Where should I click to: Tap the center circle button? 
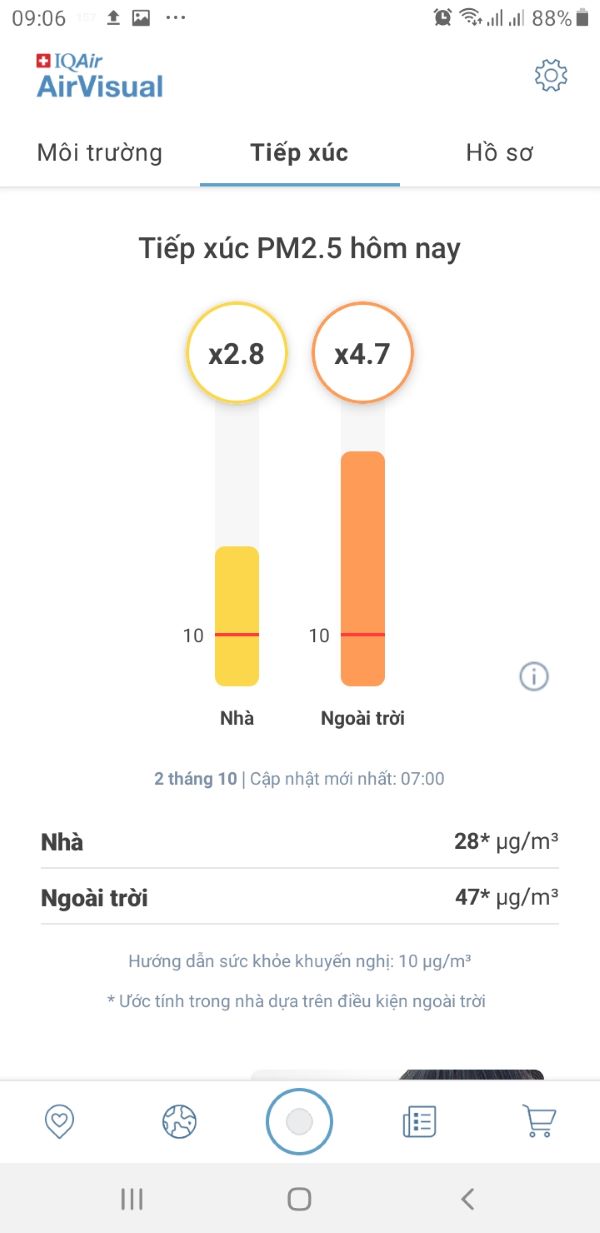[x=299, y=1122]
